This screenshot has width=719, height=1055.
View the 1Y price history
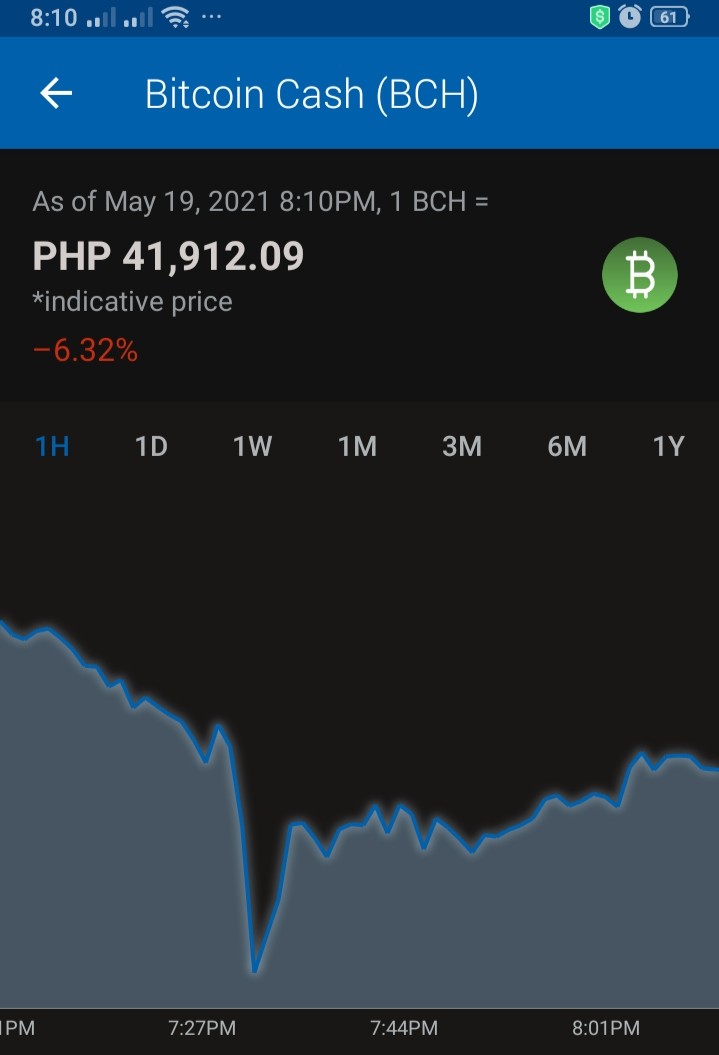pyautogui.click(x=669, y=446)
